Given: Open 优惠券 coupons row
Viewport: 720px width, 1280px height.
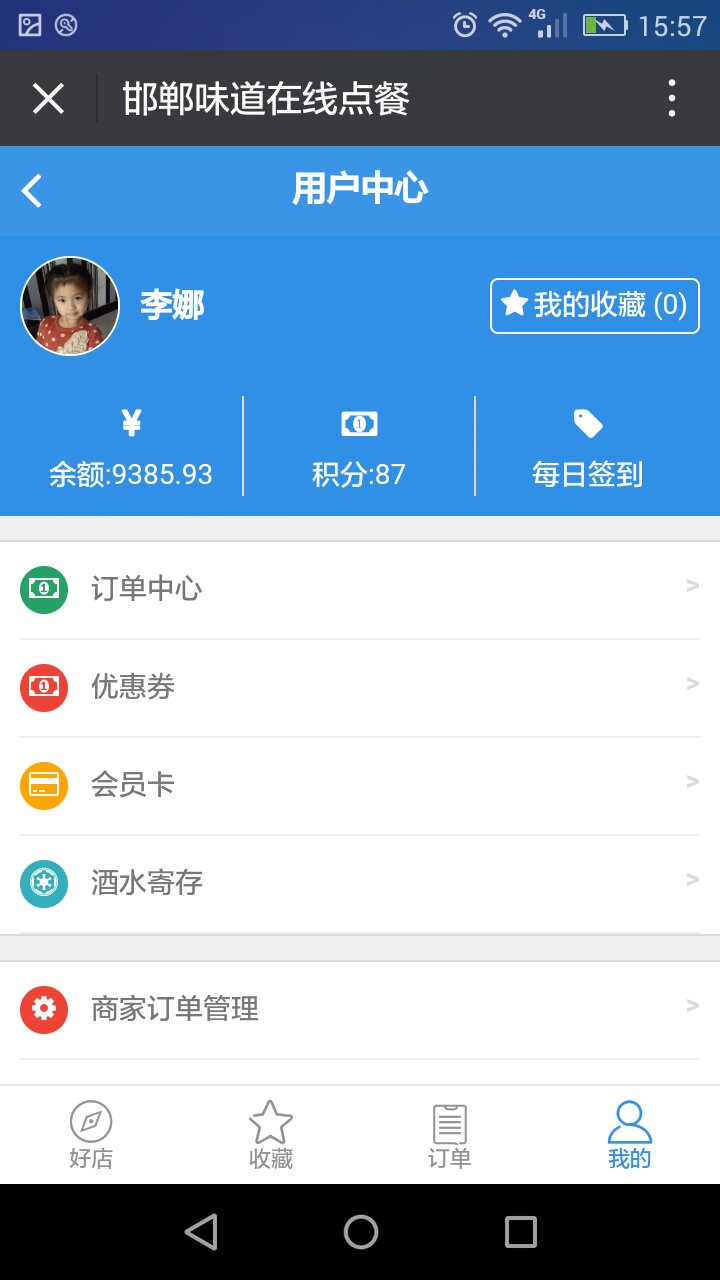Looking at the screenshot, I should pyautogui.click(x=360, y=687).
